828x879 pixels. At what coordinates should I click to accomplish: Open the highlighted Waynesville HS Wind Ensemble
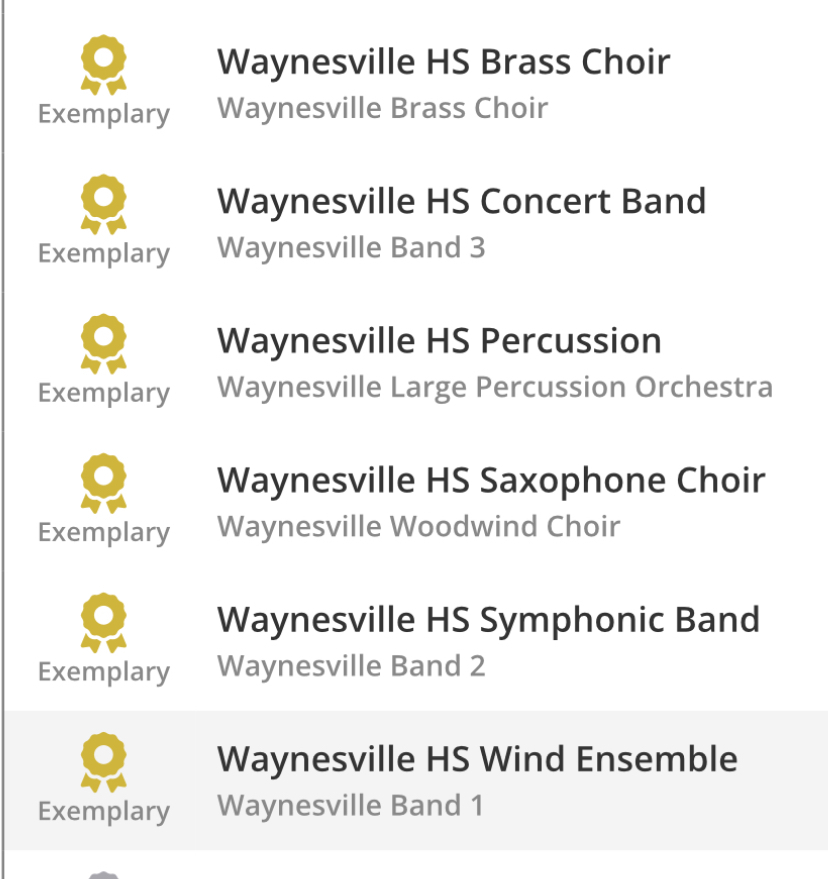coord(477,760)
